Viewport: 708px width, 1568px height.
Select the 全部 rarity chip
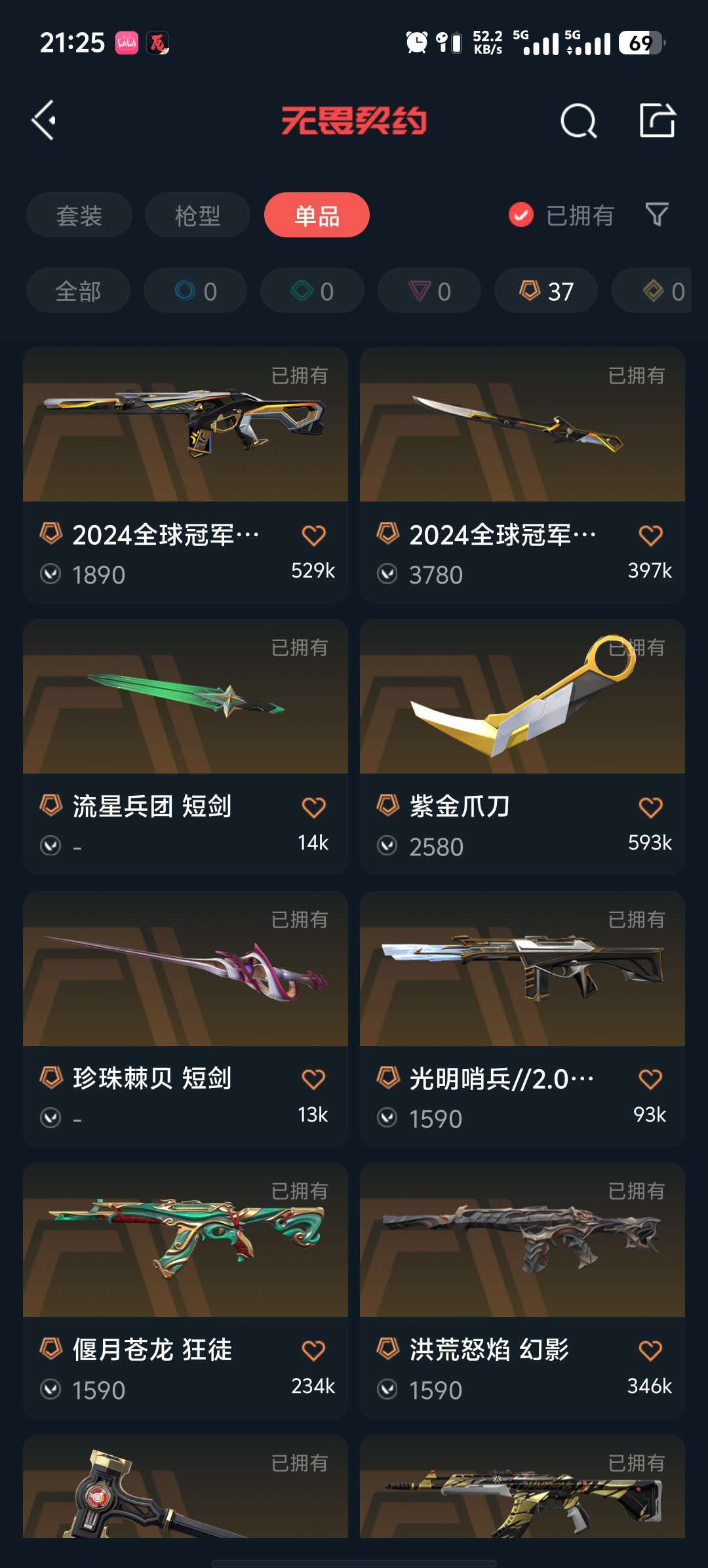[78, 291]
